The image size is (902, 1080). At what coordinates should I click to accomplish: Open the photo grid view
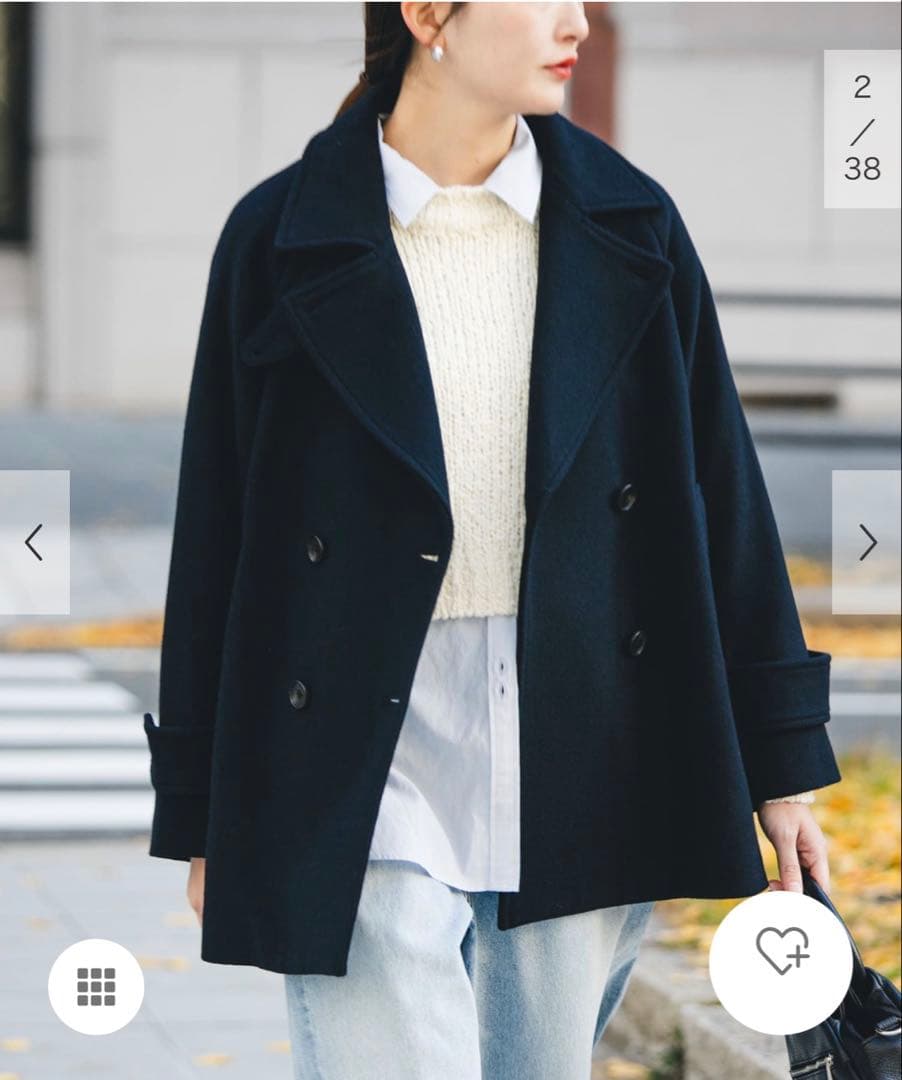pos(96,986)
